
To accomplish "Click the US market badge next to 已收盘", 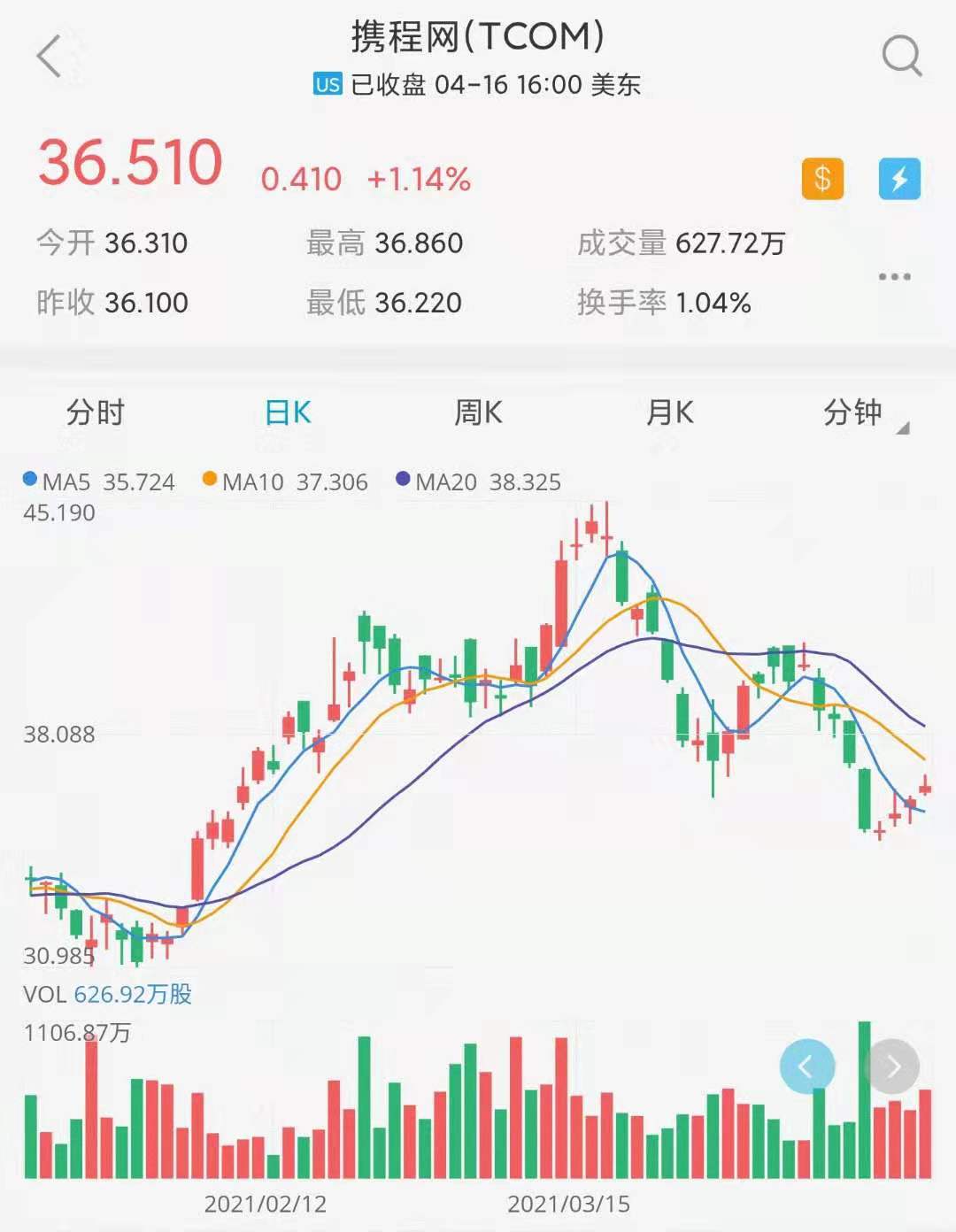I will (x=328, y=84).
